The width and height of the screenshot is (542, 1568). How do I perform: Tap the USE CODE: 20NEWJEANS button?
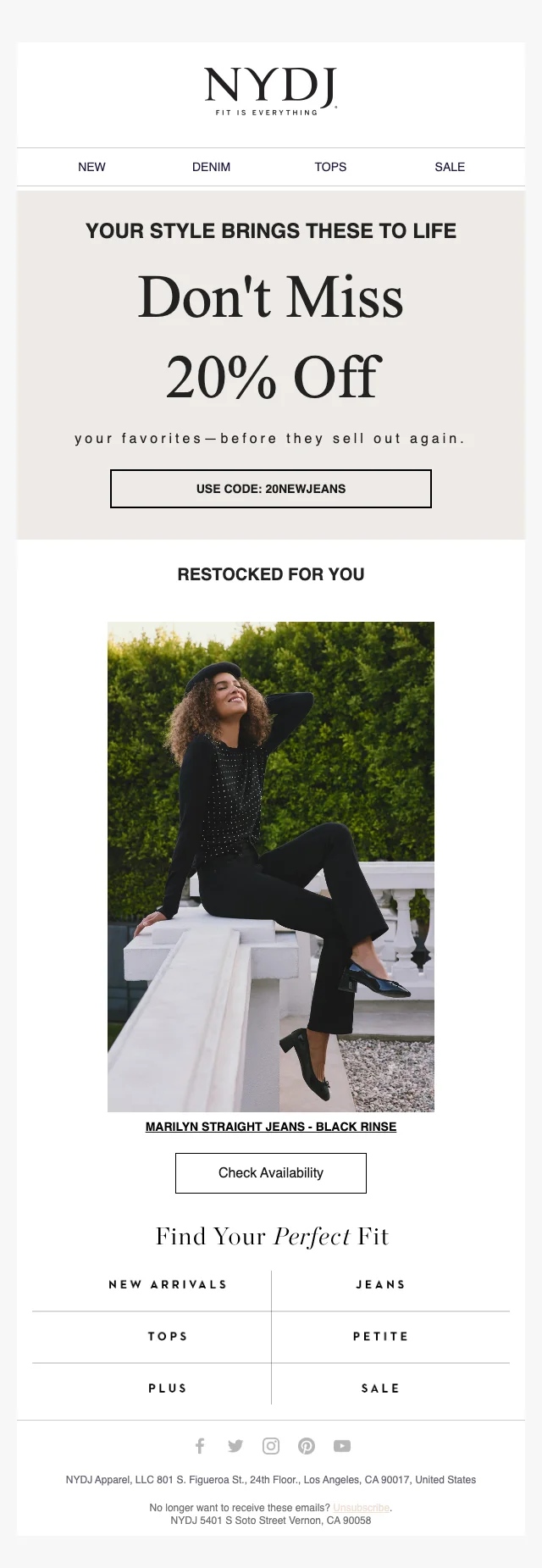click(271, 489)
